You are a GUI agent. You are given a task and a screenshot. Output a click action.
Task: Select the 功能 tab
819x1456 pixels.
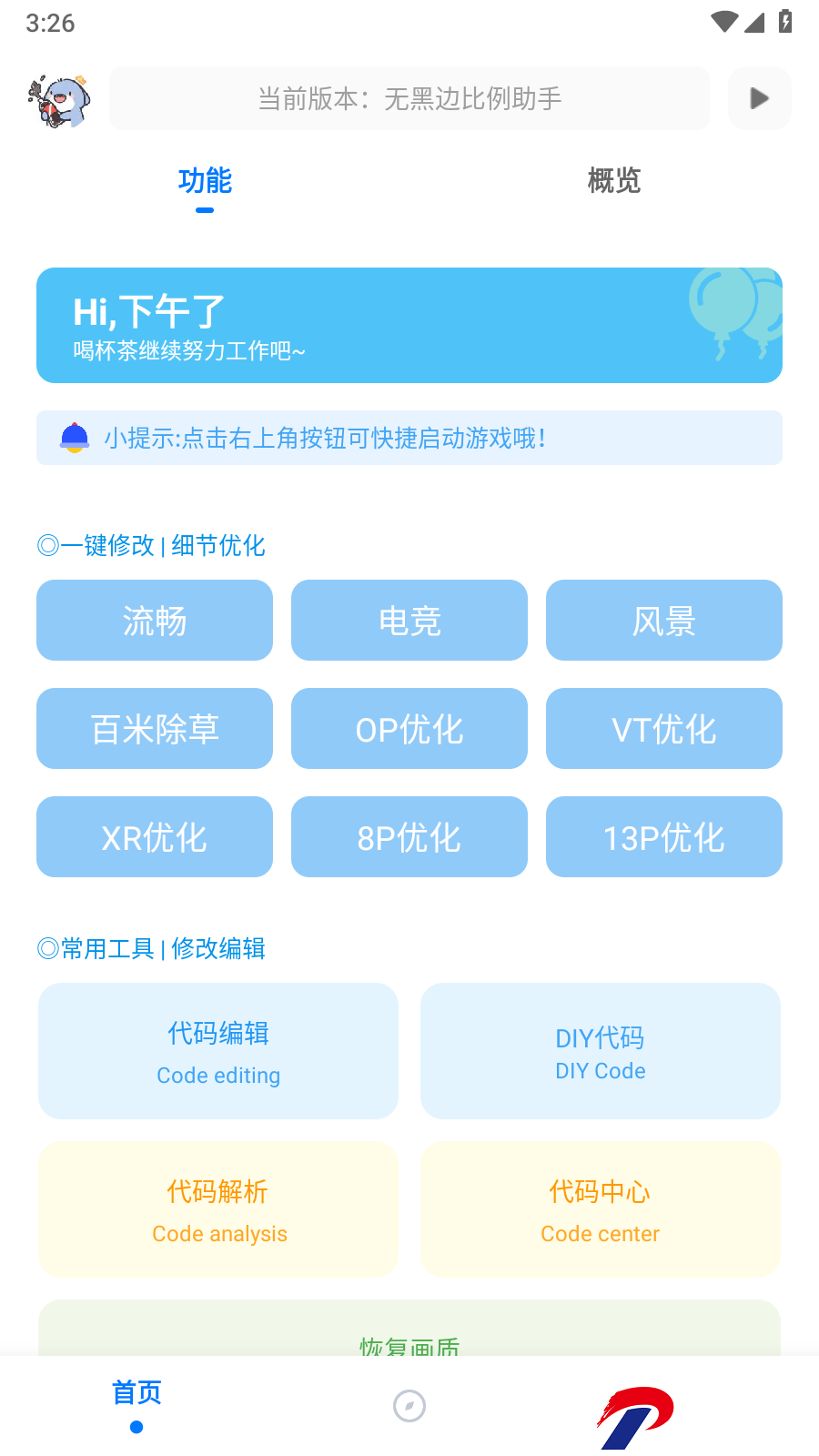205,181
